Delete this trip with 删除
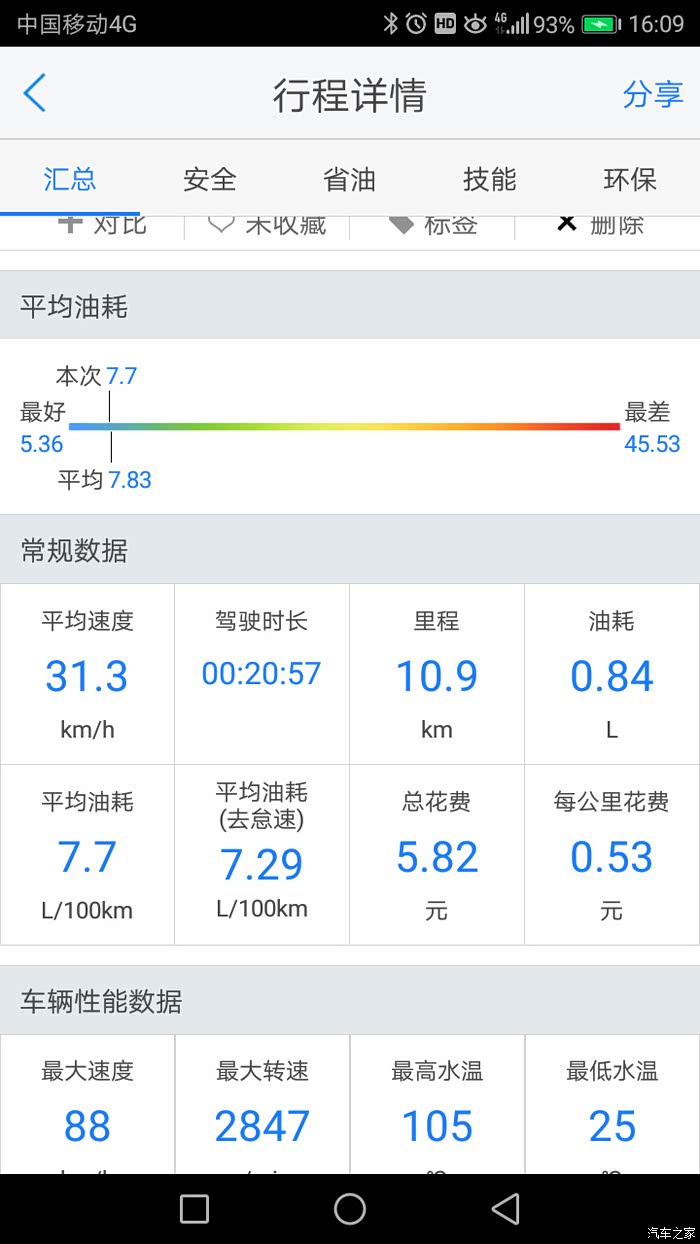 point(600,226)
